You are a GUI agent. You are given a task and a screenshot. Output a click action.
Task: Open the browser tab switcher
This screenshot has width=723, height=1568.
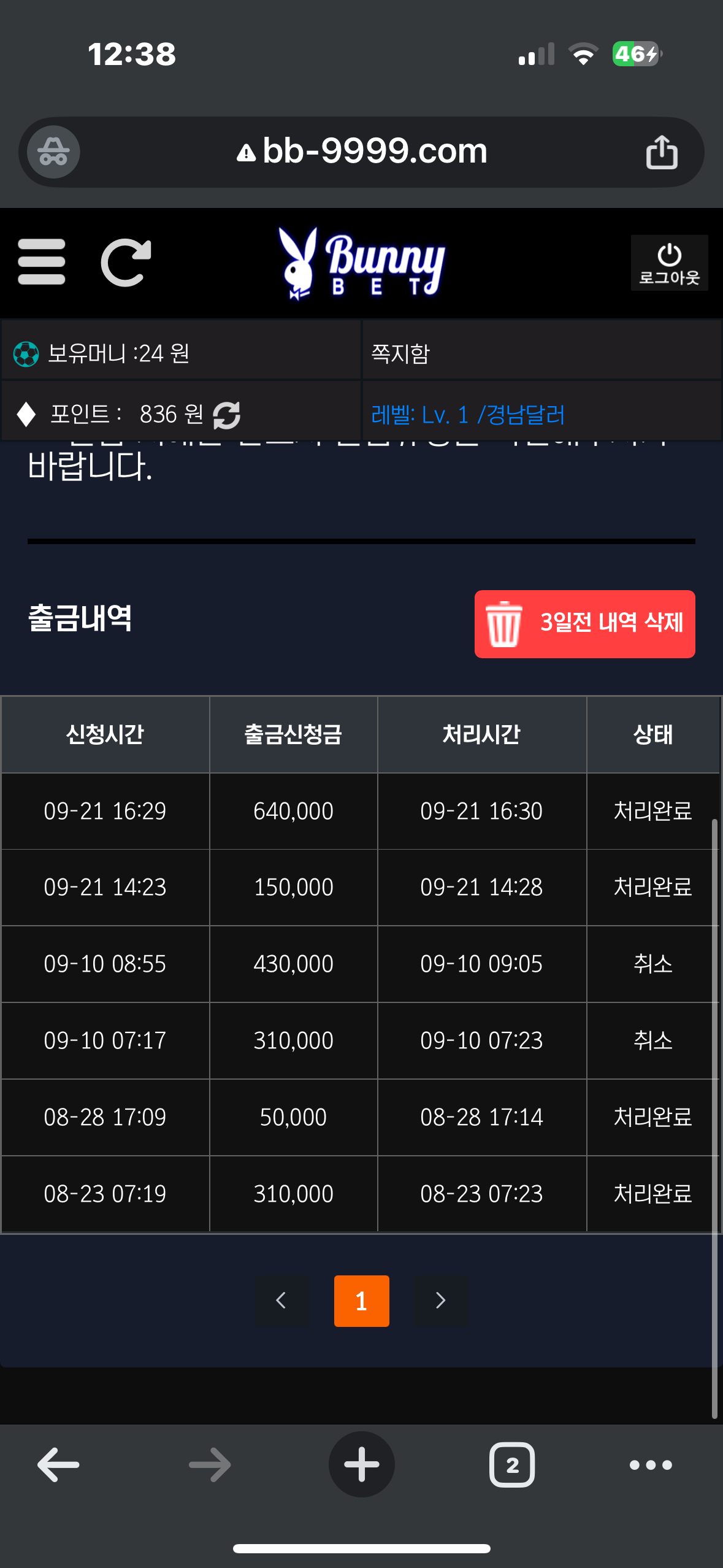(x=512, y=1465)
